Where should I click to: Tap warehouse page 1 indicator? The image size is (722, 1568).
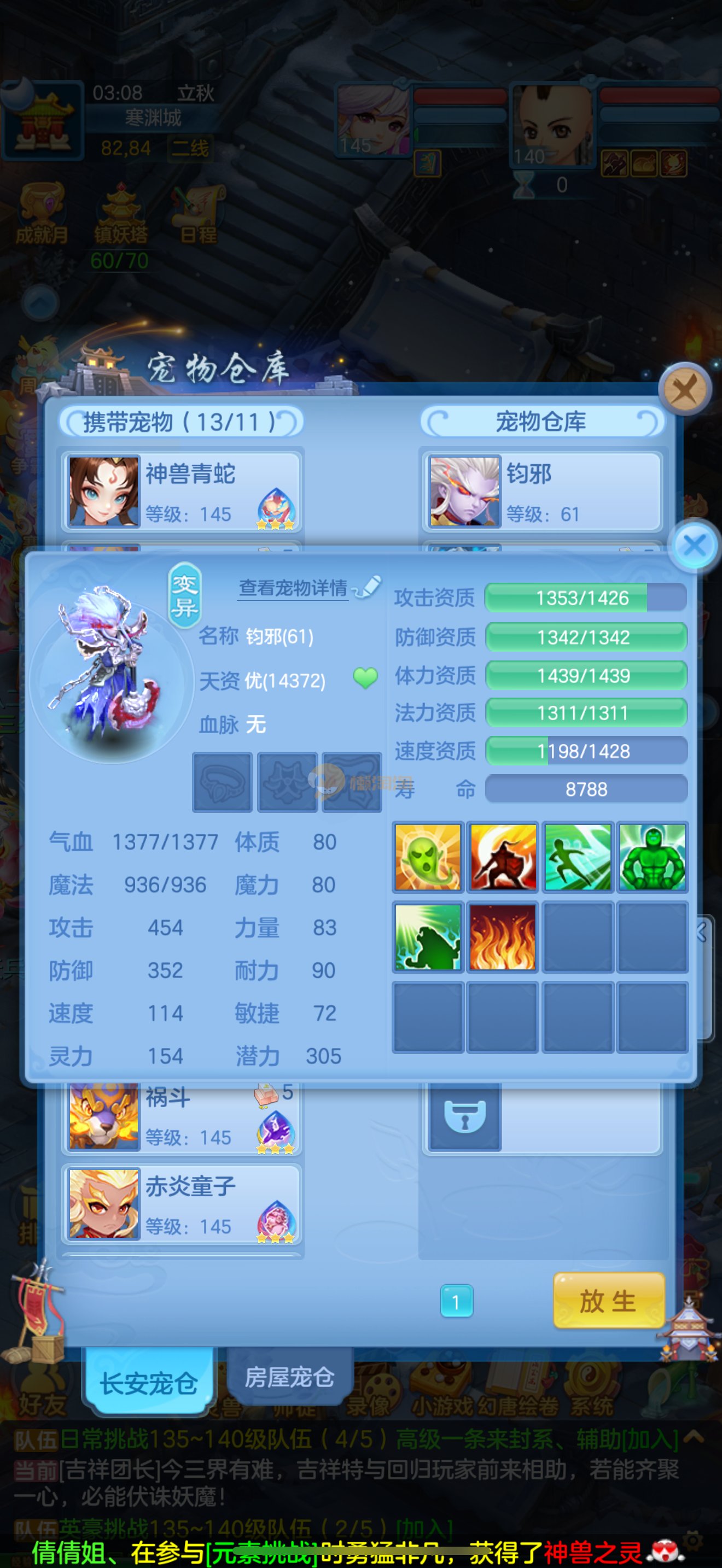point(456,1301)
